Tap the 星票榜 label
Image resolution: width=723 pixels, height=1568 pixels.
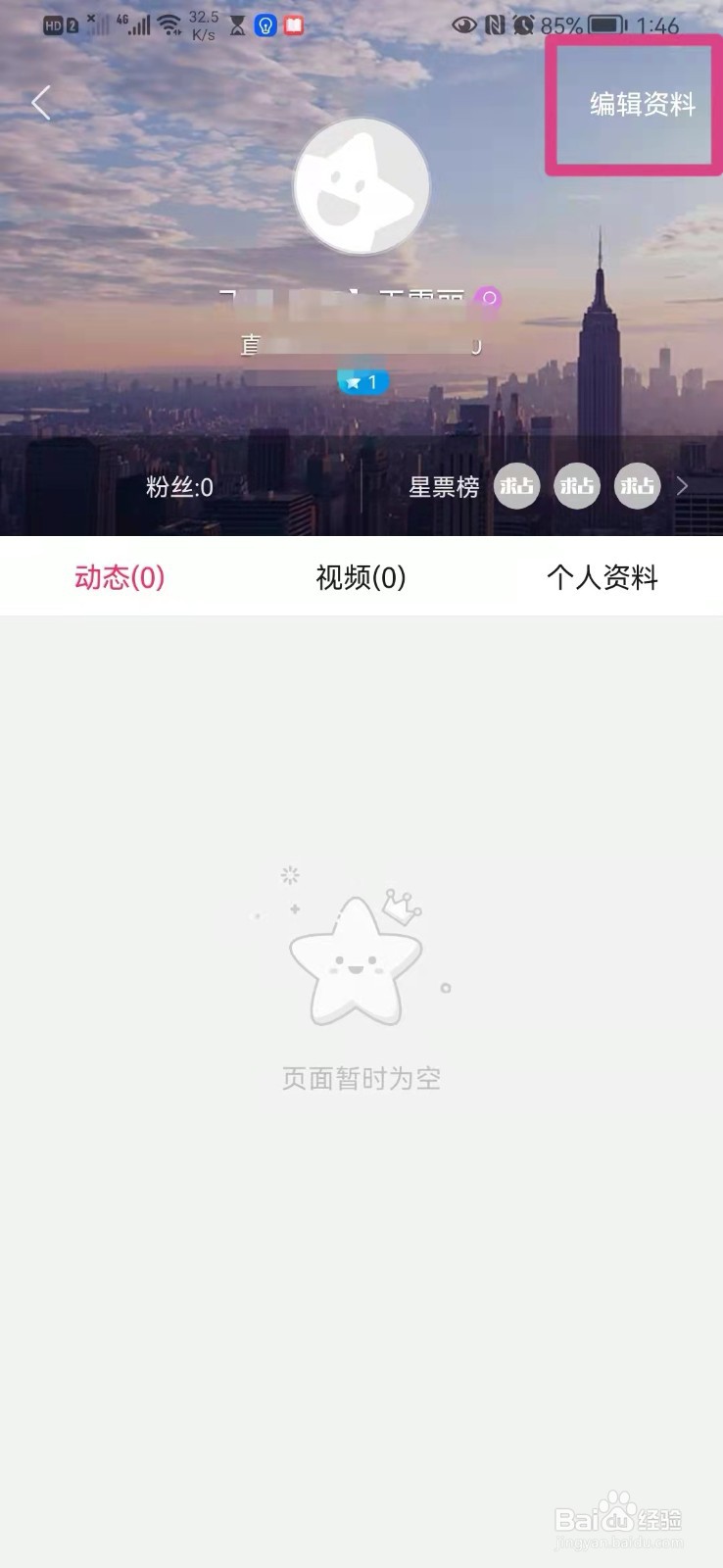443,487
